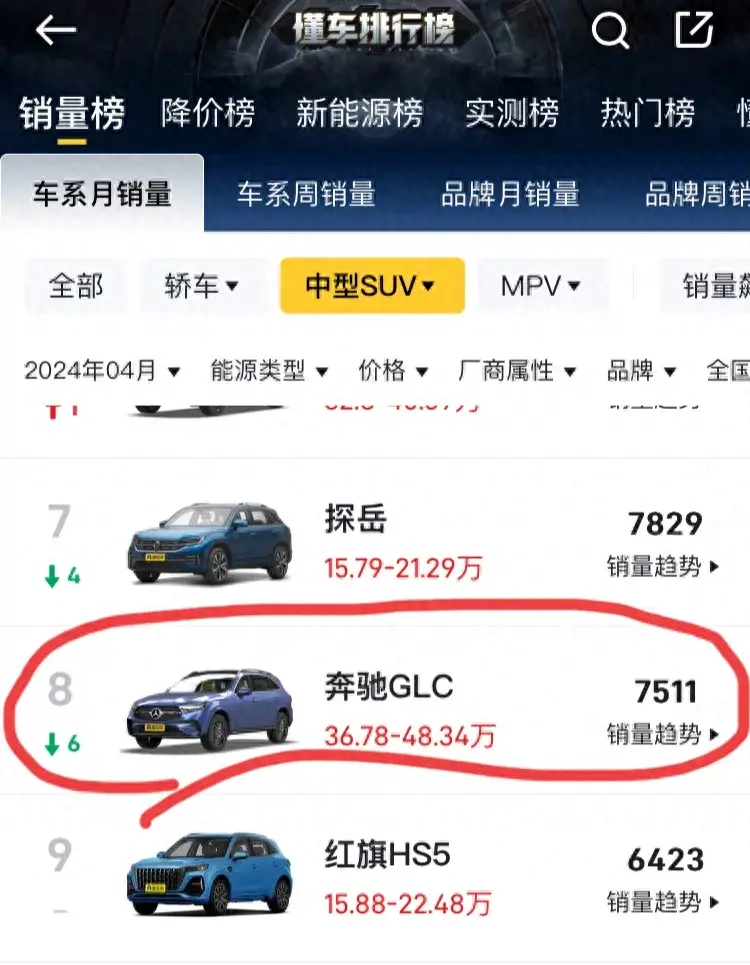The image size is (750, 965).
Task: Open the 品牌月销量 sub-tab
Action: point(510,194)
